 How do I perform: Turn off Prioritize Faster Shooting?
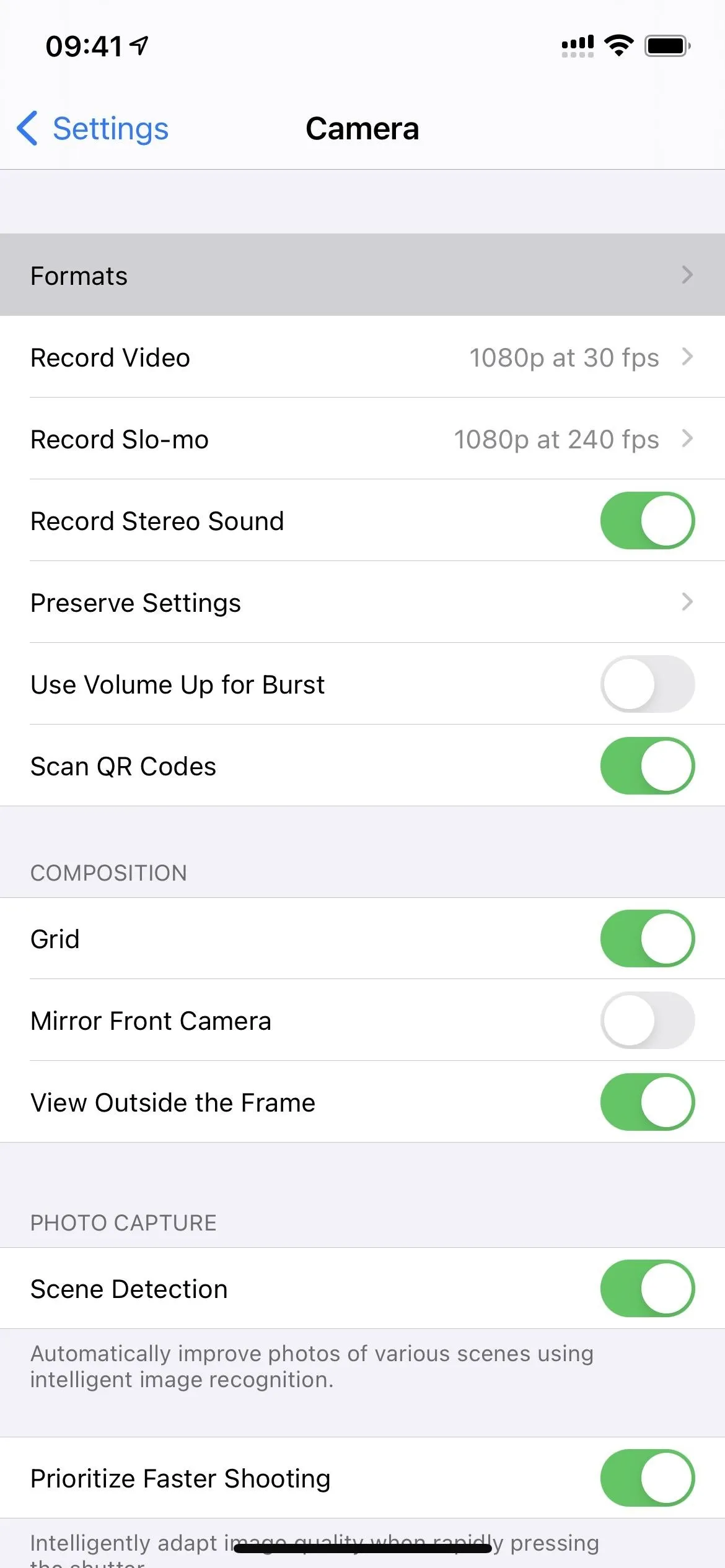coord(647,1478)
